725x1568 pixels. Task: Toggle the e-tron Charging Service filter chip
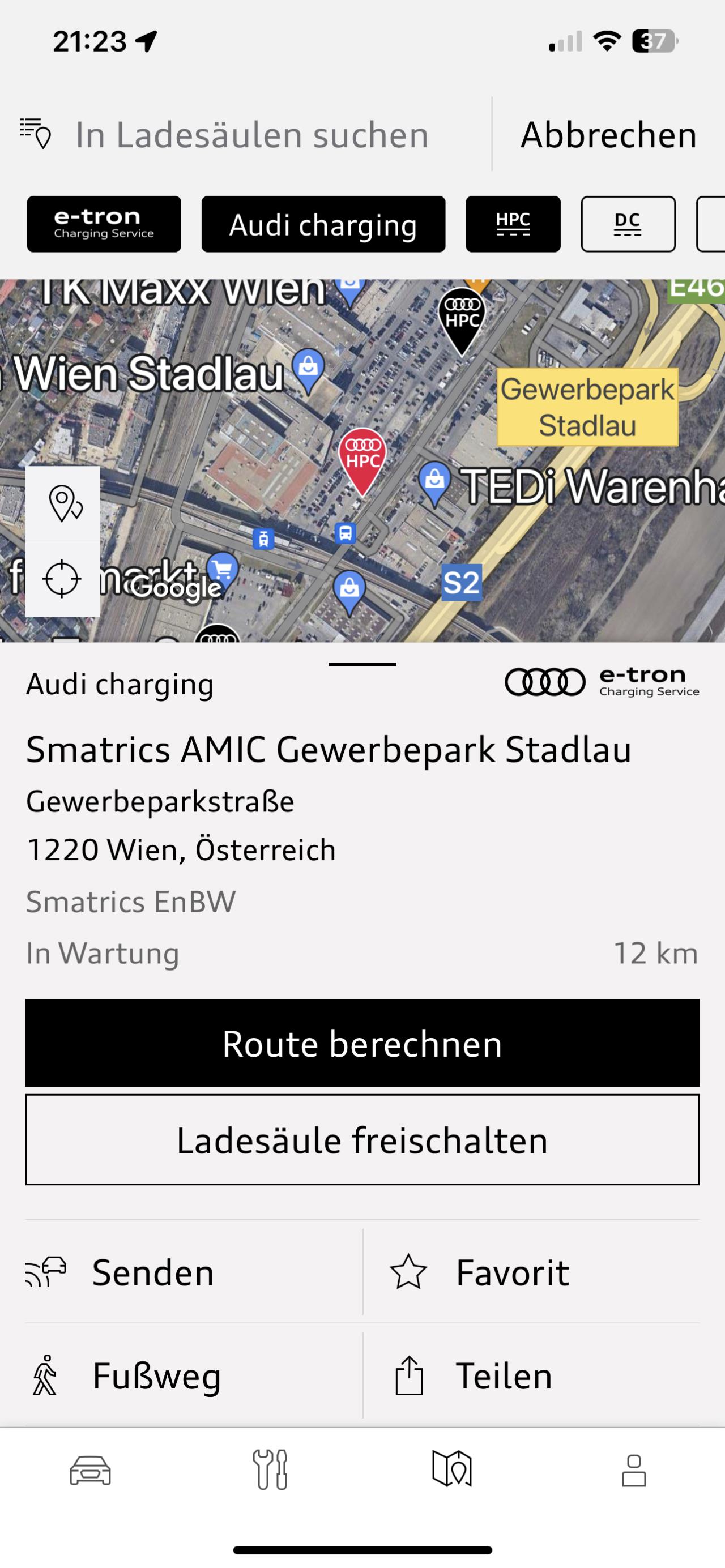click(x=104, y=224)
